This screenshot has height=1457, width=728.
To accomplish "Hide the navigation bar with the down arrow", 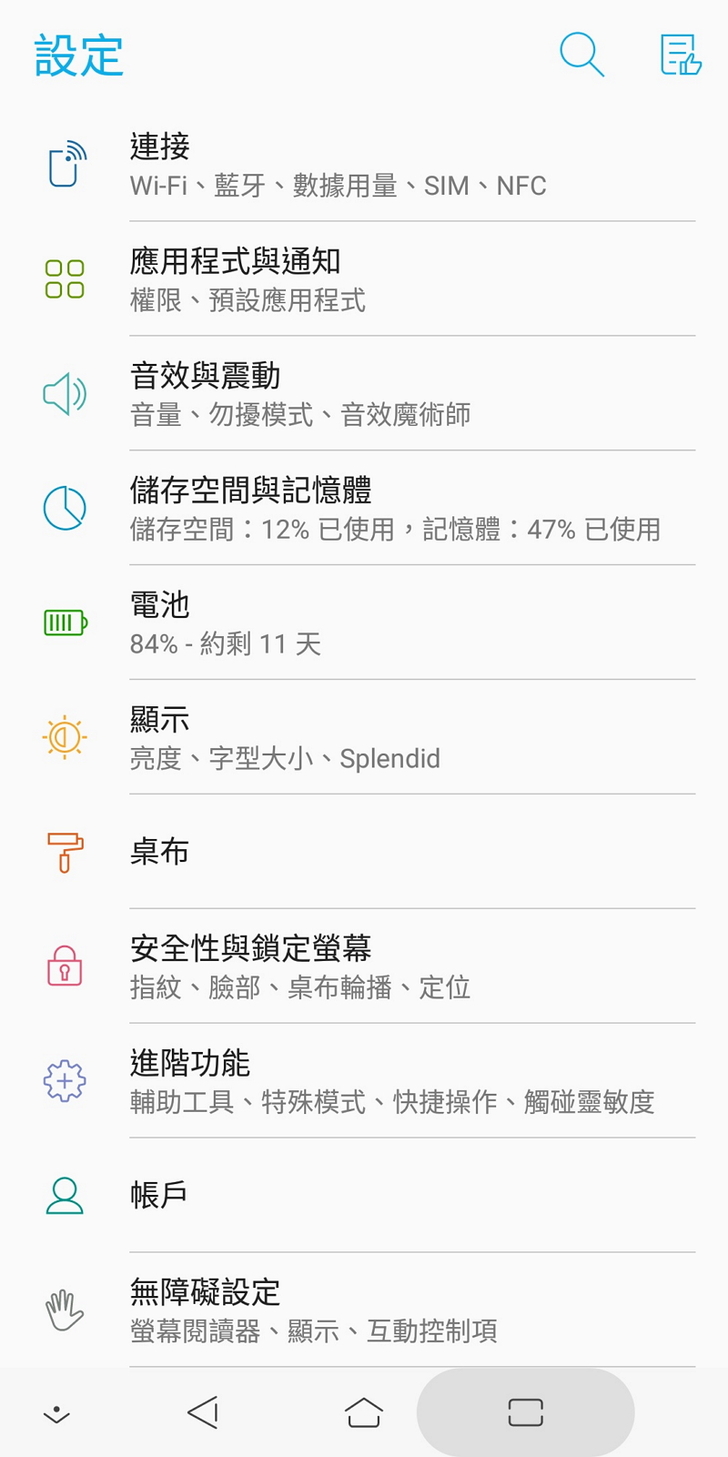I will pos(57,1413).
